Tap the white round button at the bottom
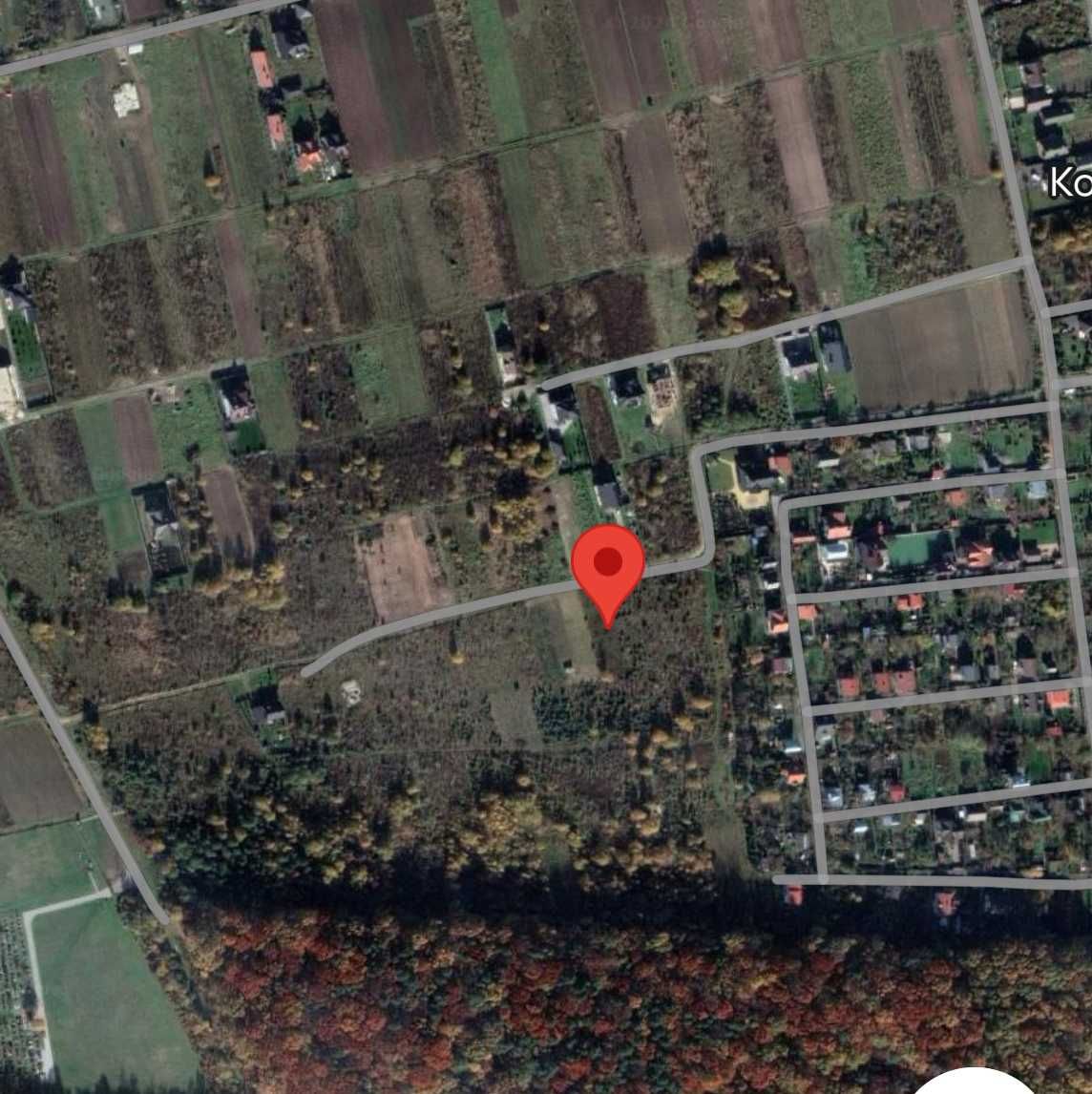The height and width of the screenshot is (1094, 1092). pos(974,1084)
